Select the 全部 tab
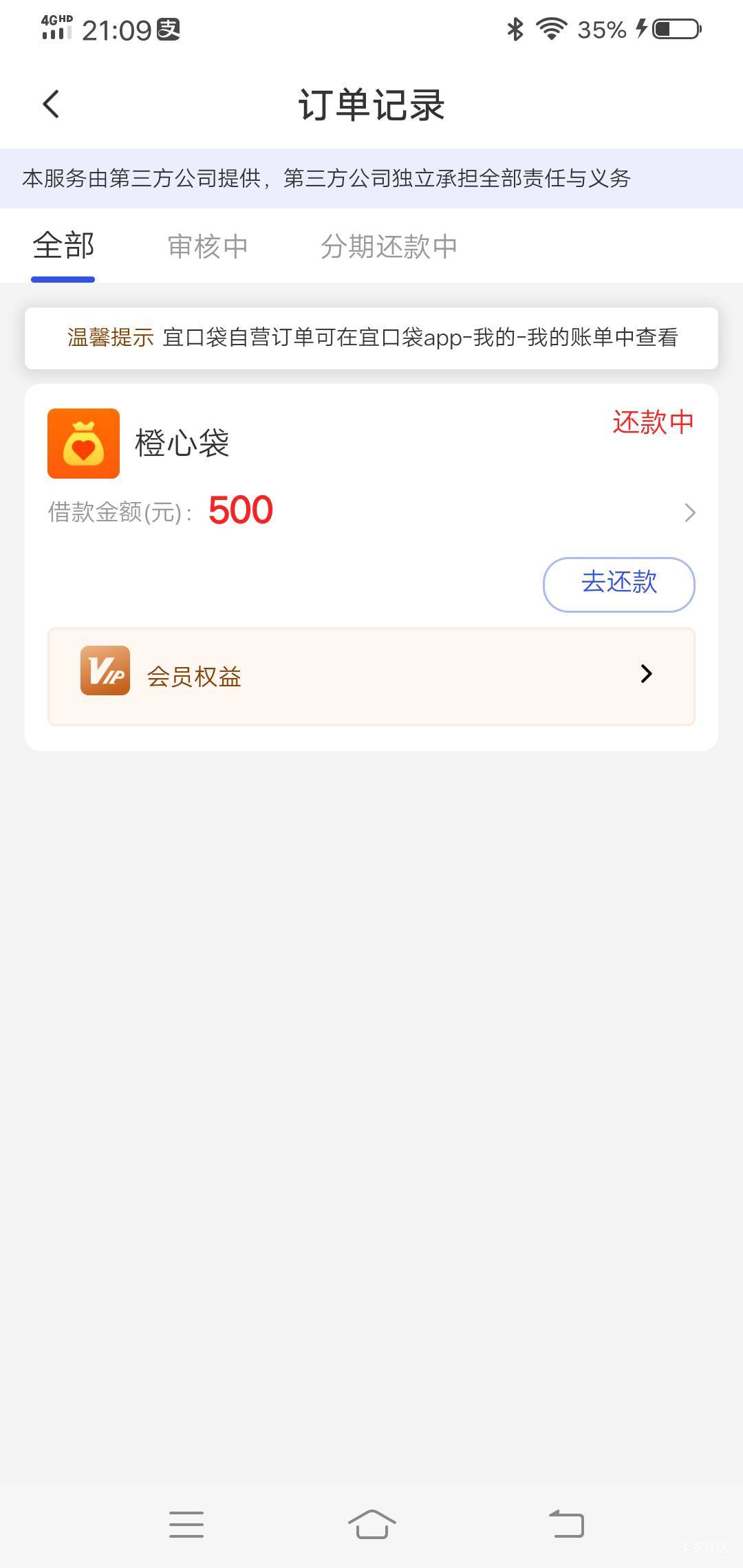This screenshot has height=1568, width=743. point(63,246)
